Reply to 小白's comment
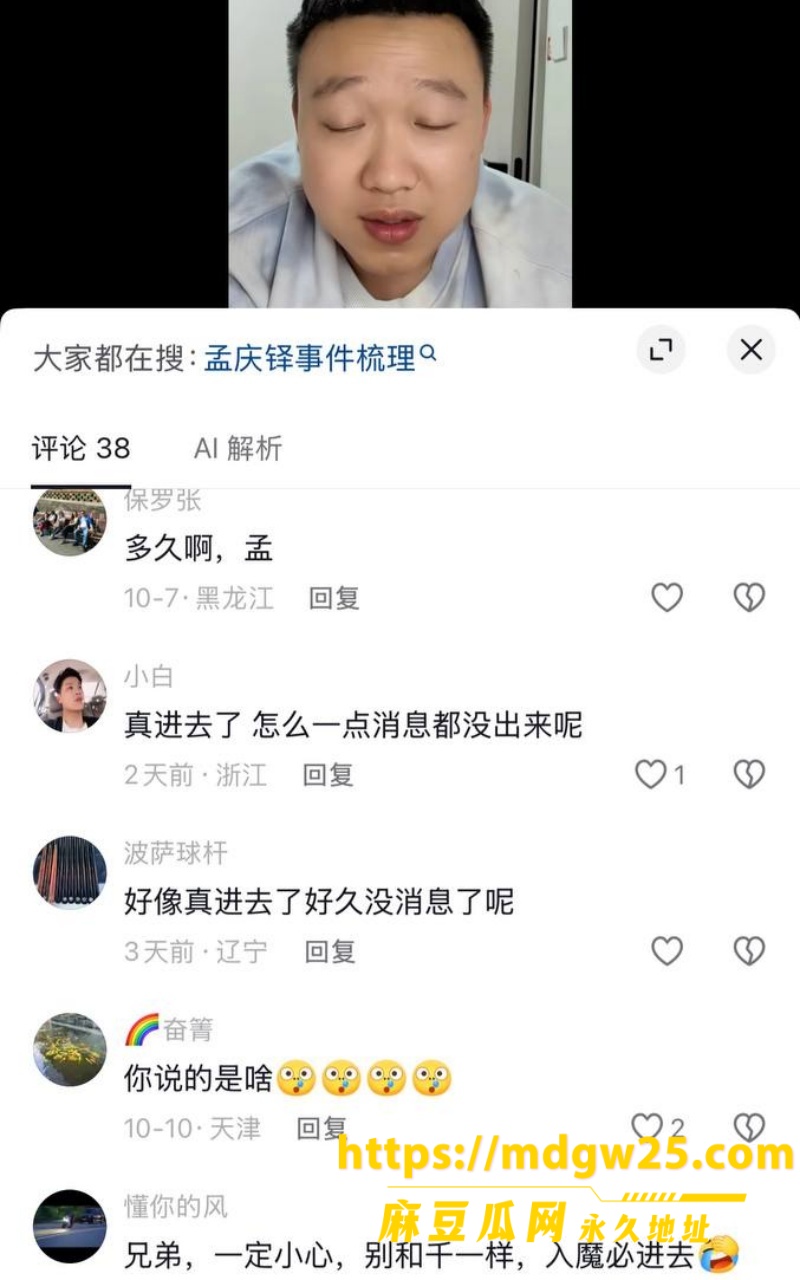 pyautogui.click(x=328, y=774)
